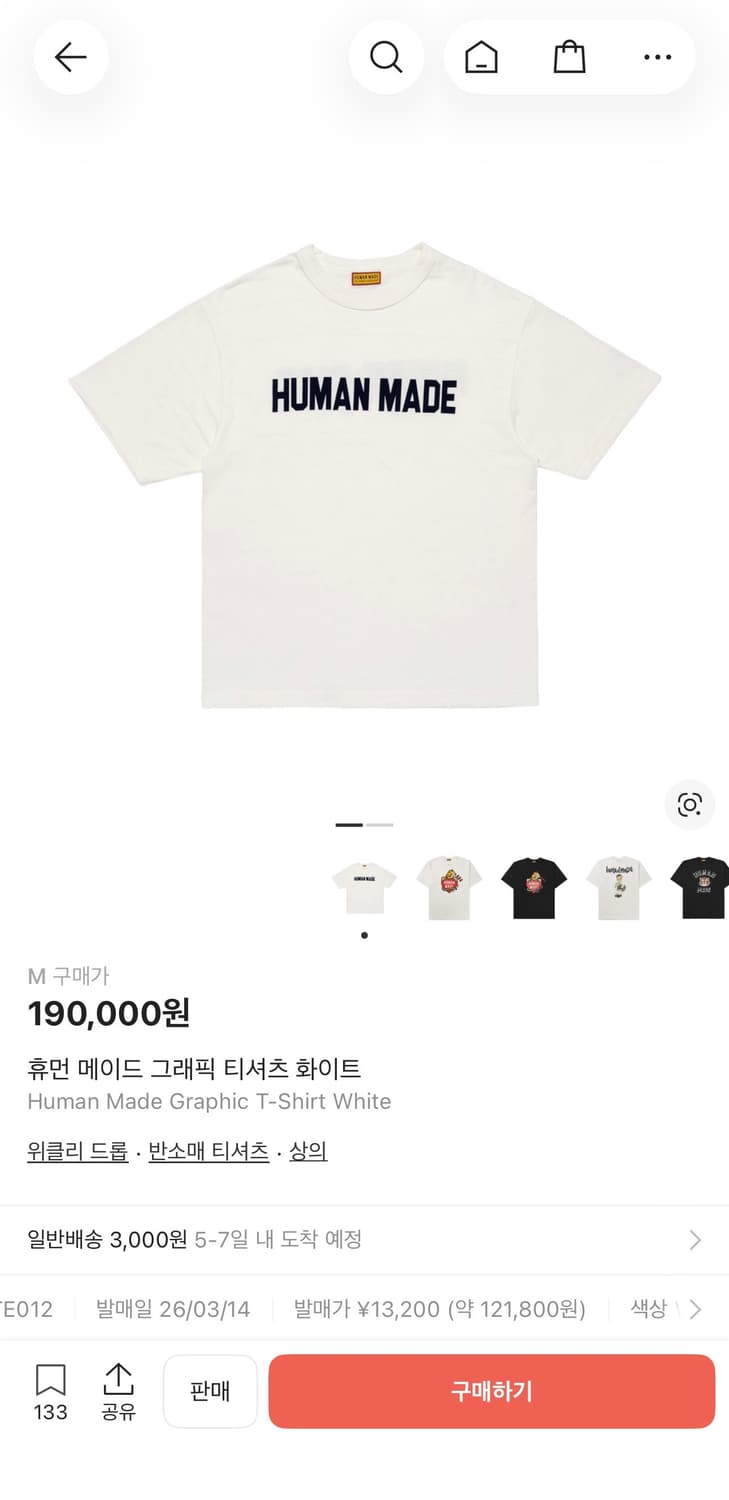
Task: Open the 판매 selling option
Action: point(210,1391)
